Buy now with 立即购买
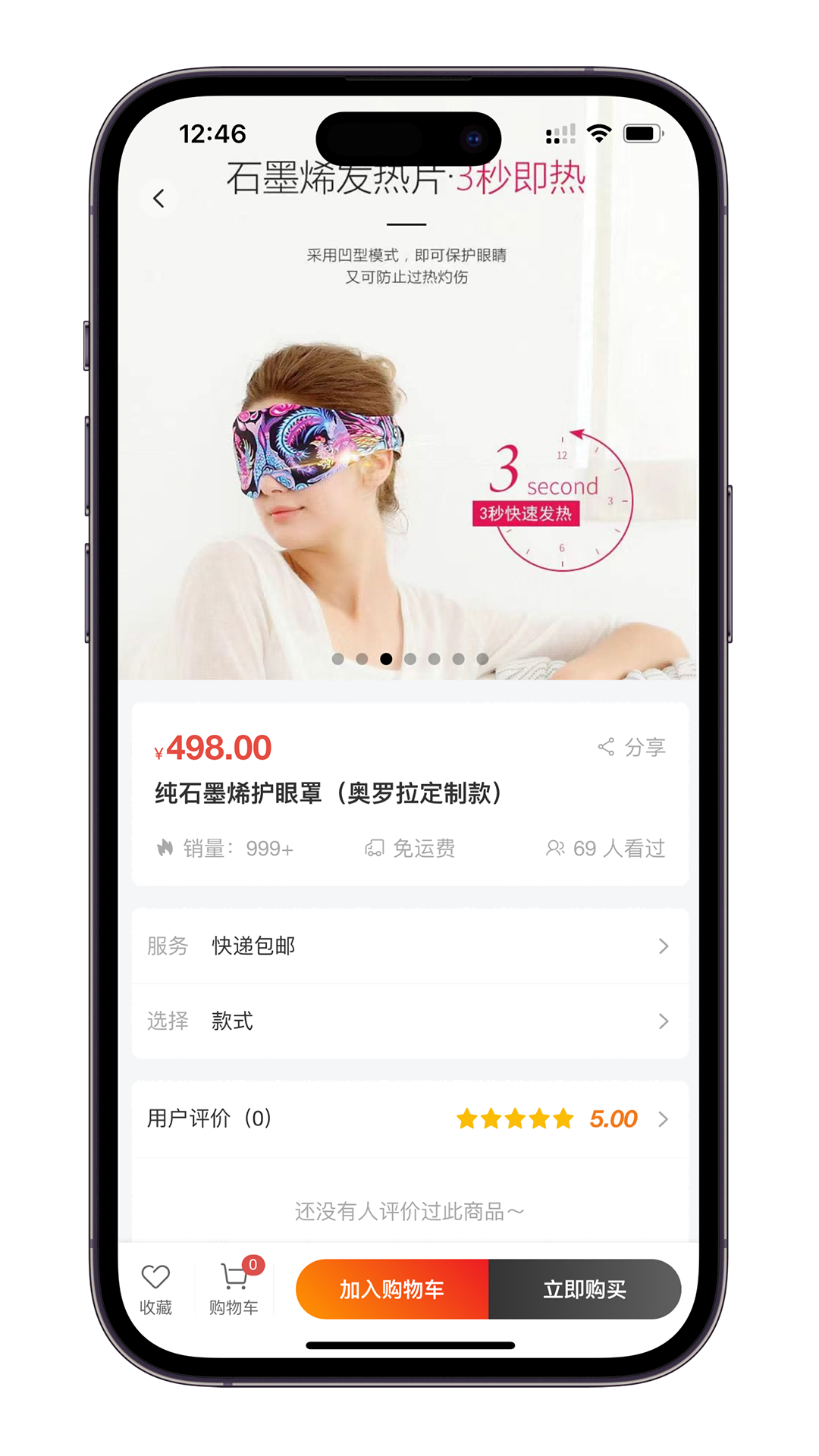 (584, 1289)
